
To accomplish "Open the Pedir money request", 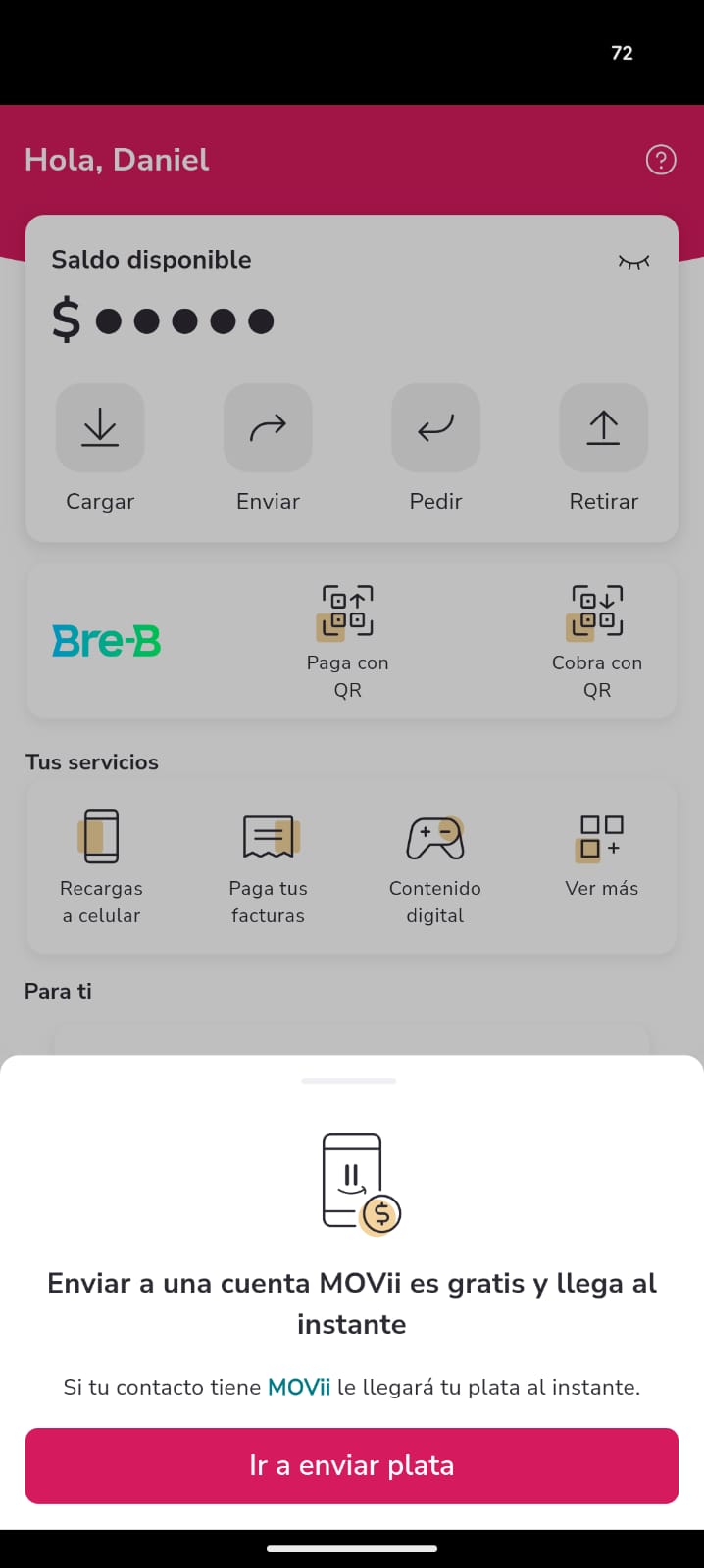I will [435, 428].
